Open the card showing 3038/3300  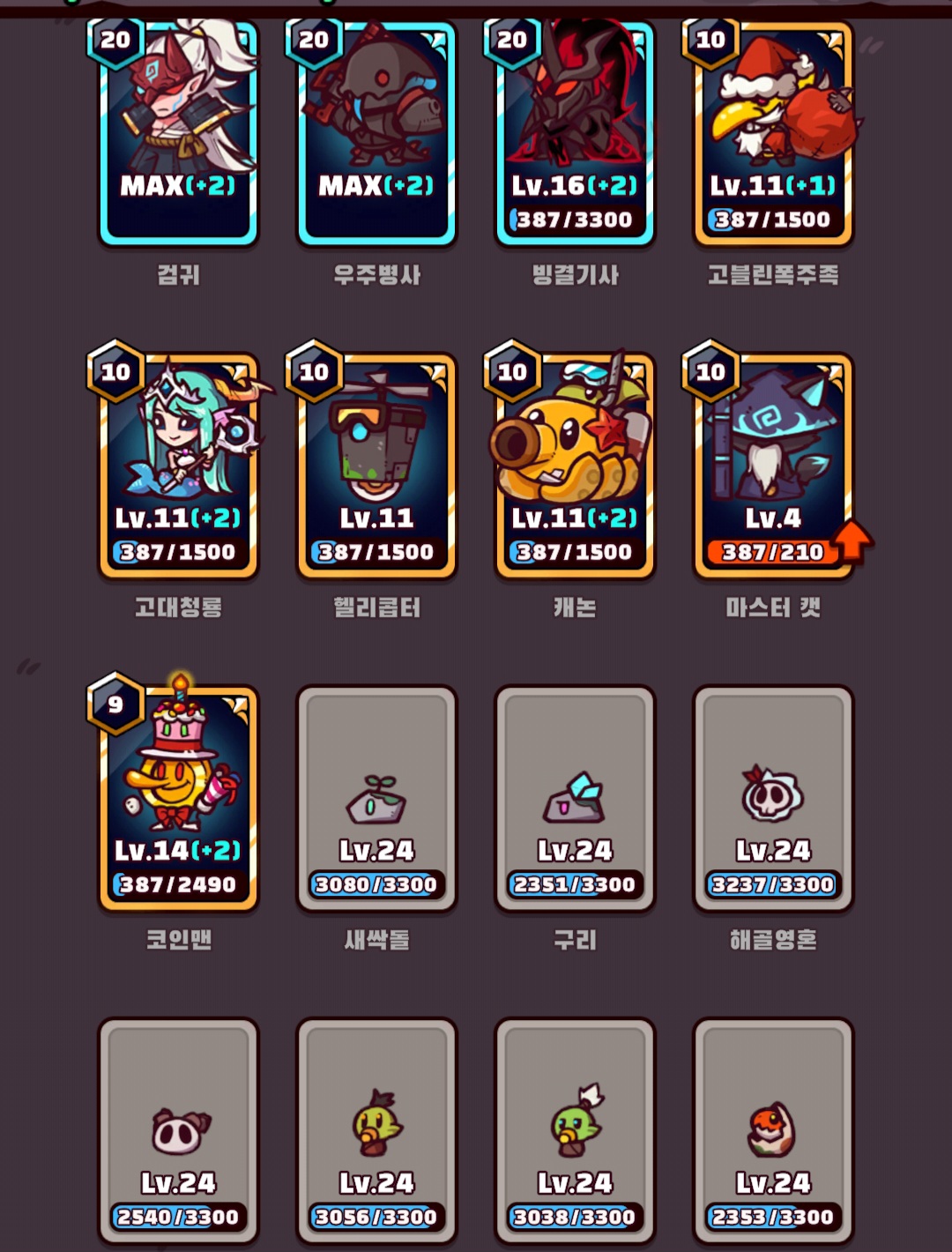(575, 1129)
